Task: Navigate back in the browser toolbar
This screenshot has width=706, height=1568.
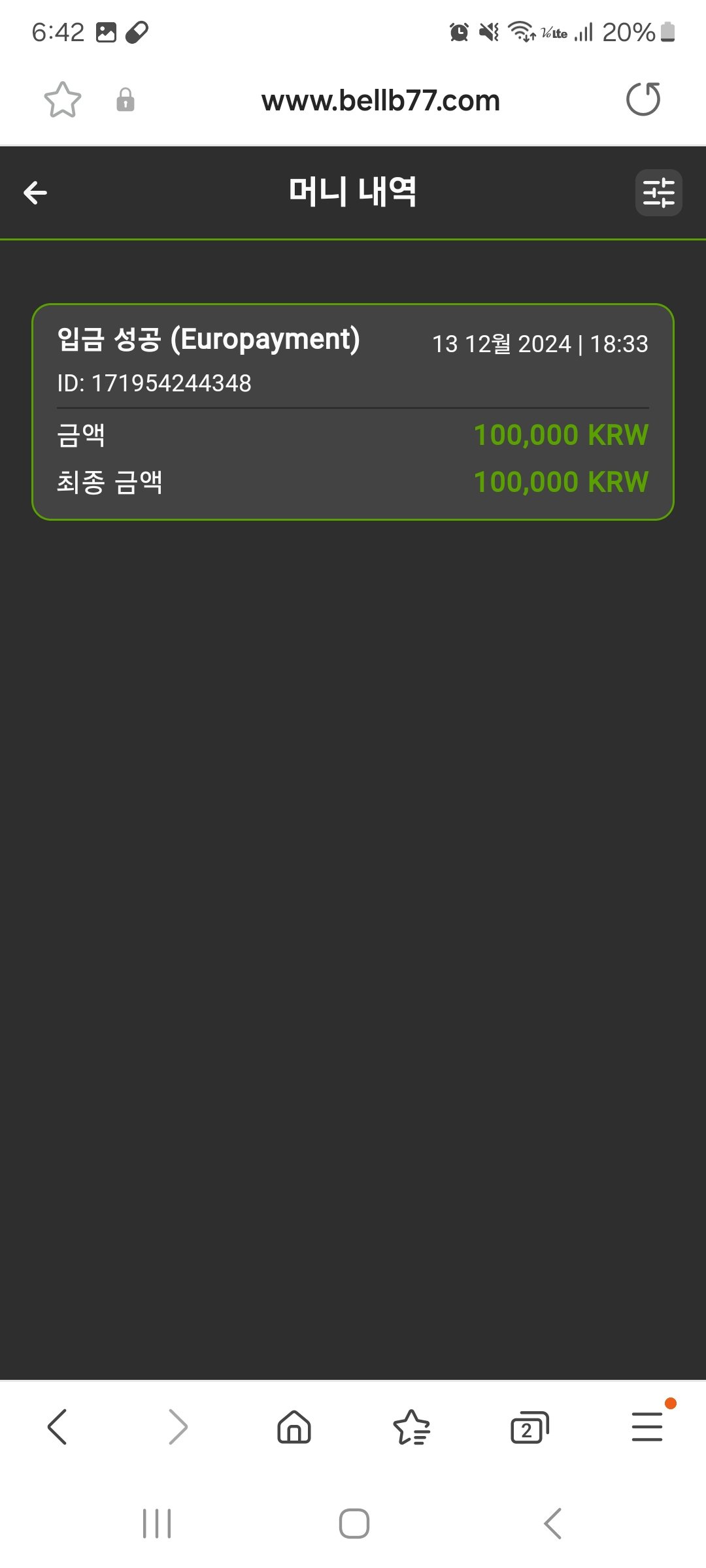Action: coord(58,1427)
